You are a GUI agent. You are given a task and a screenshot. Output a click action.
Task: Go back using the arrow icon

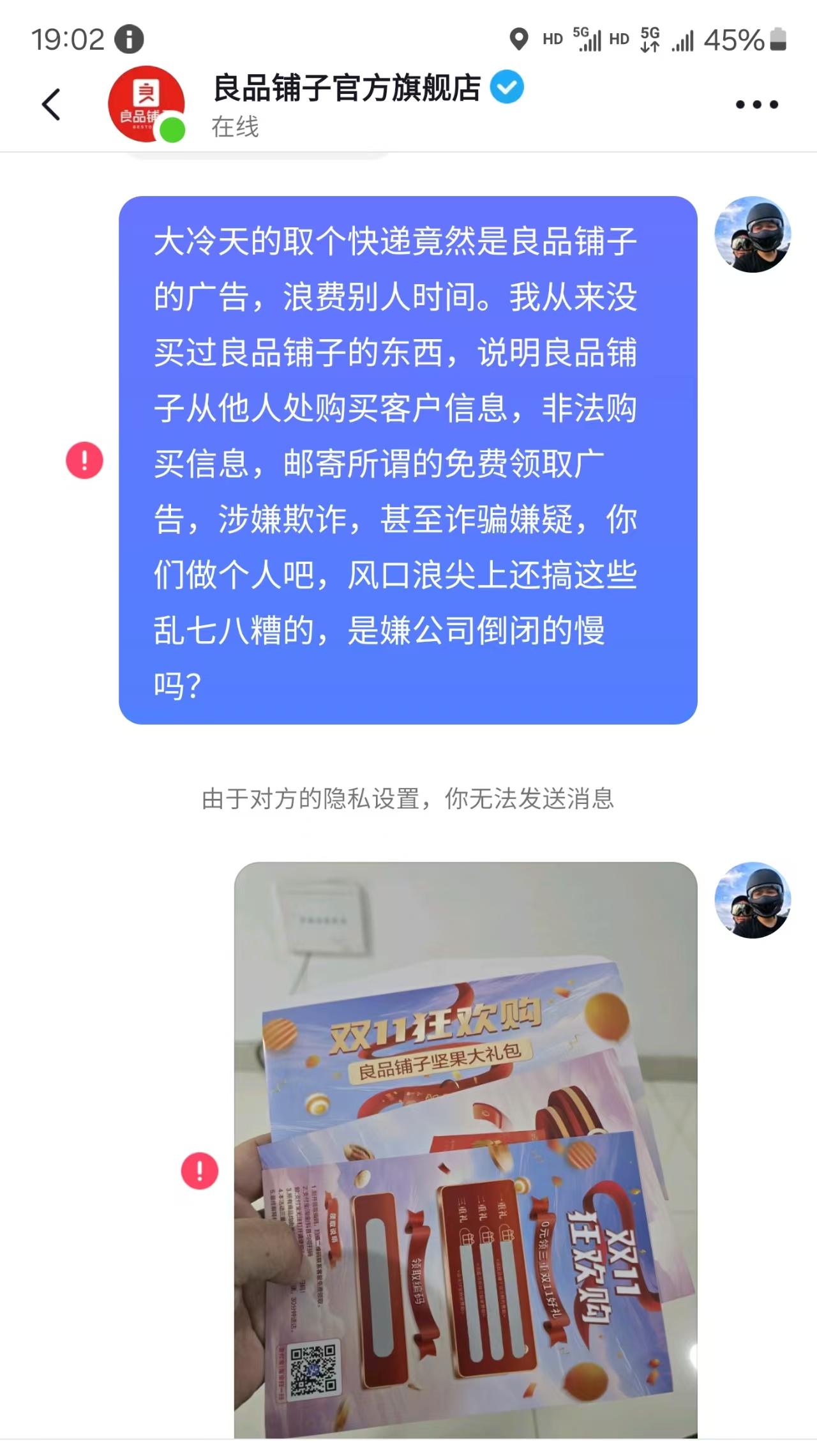coord(51,104)
